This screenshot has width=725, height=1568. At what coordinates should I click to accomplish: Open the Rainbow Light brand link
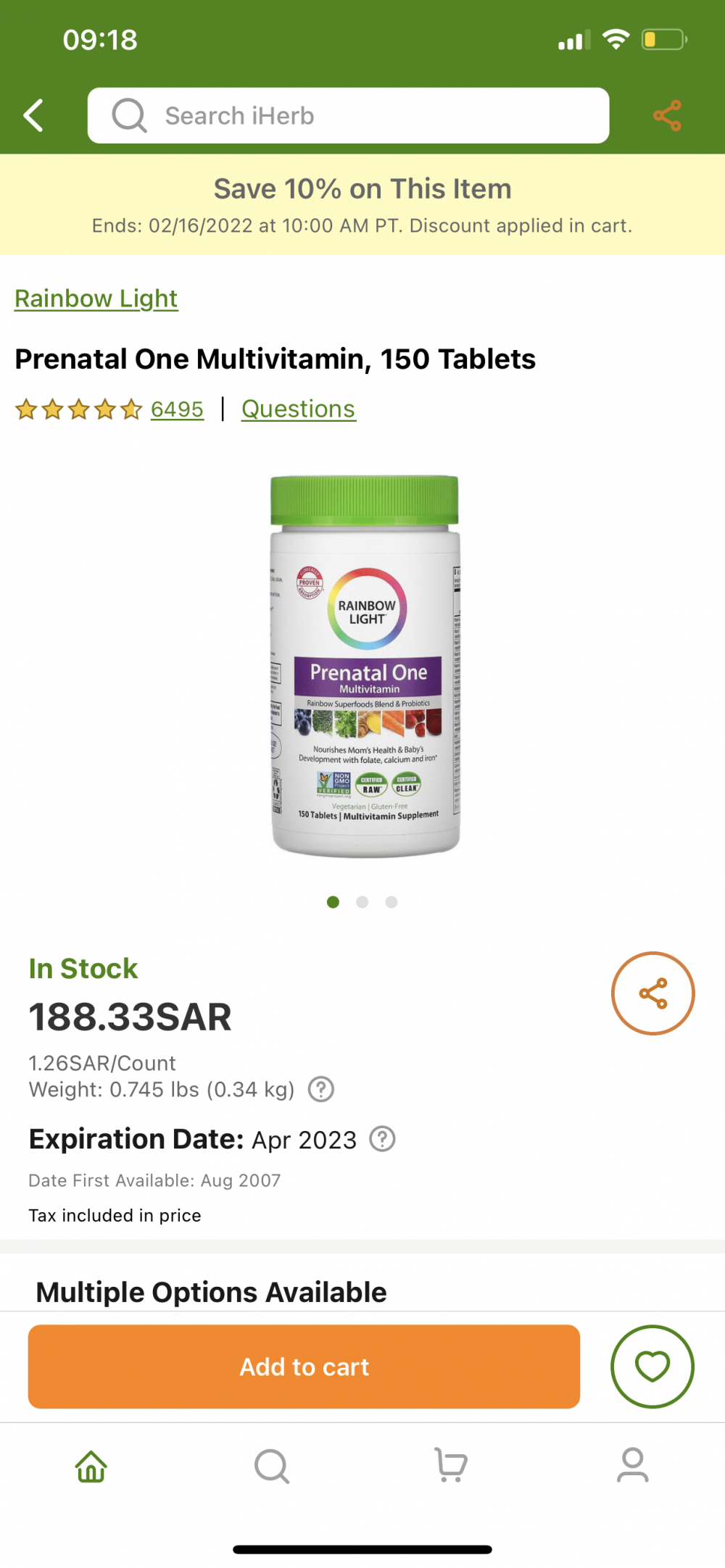(x=96, y=299)
